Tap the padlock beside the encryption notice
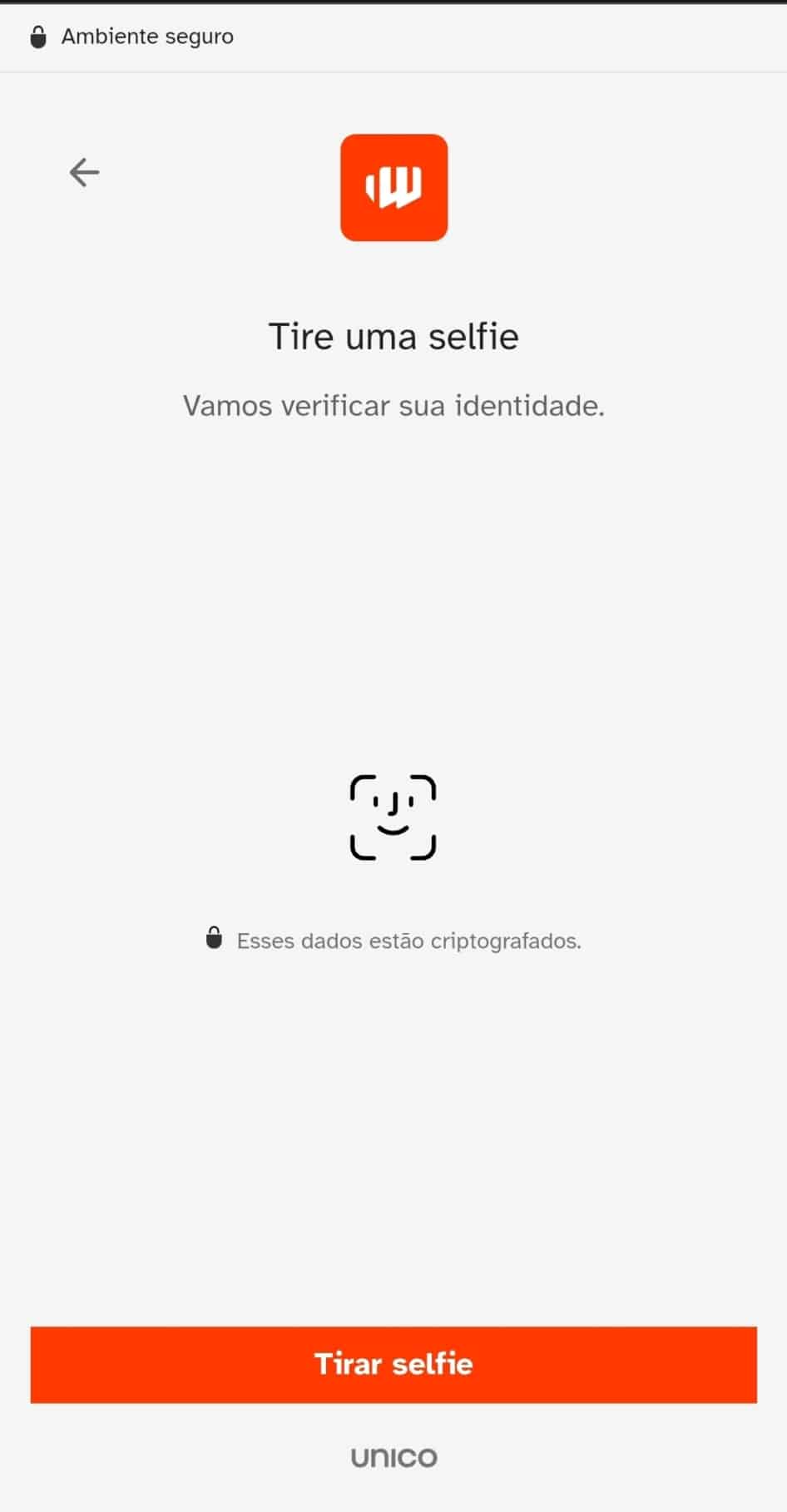The width and height of the screenshot is (787, 1512). (x=215, y=940)
